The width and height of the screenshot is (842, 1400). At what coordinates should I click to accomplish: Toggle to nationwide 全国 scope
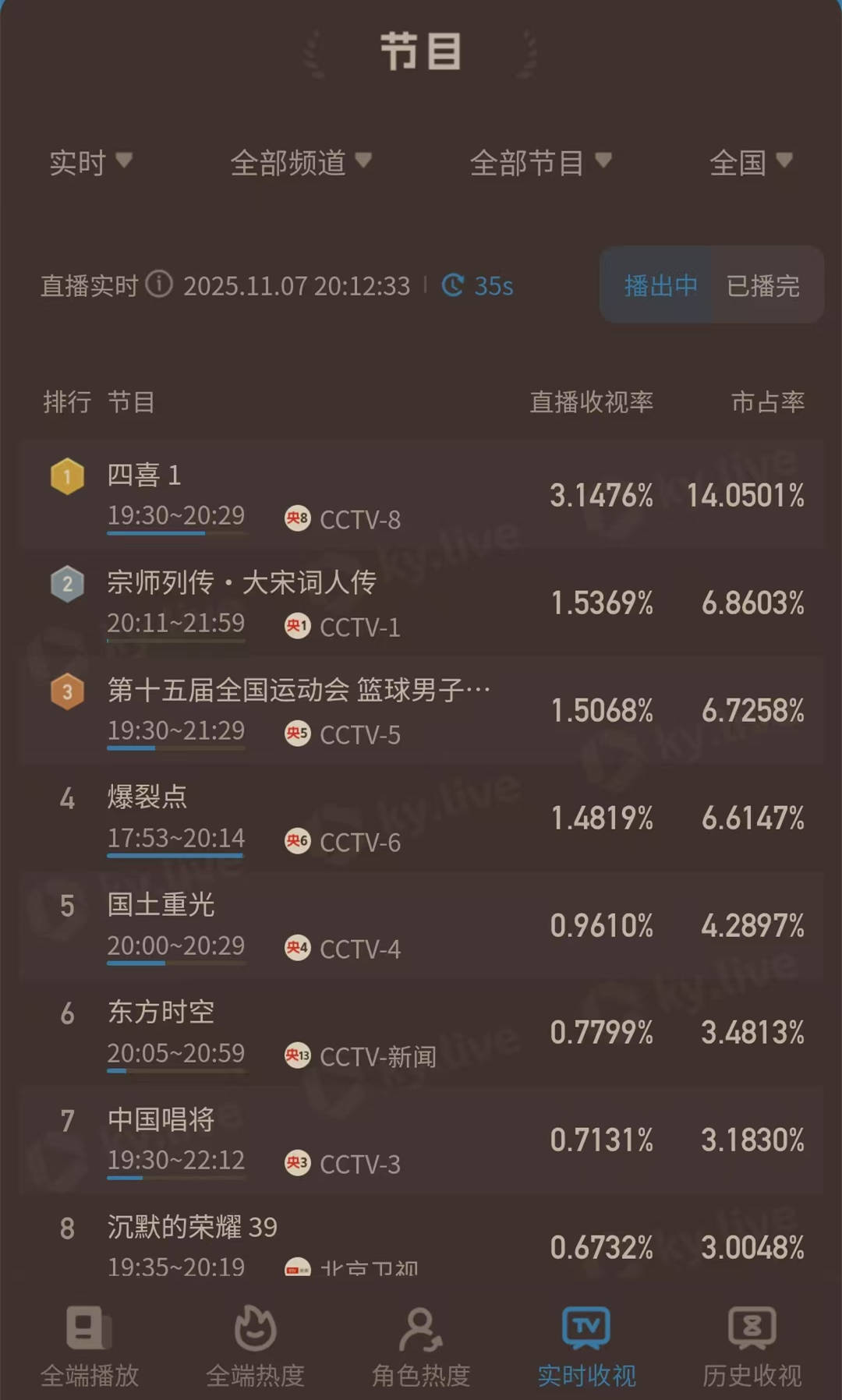pos(751,163)
